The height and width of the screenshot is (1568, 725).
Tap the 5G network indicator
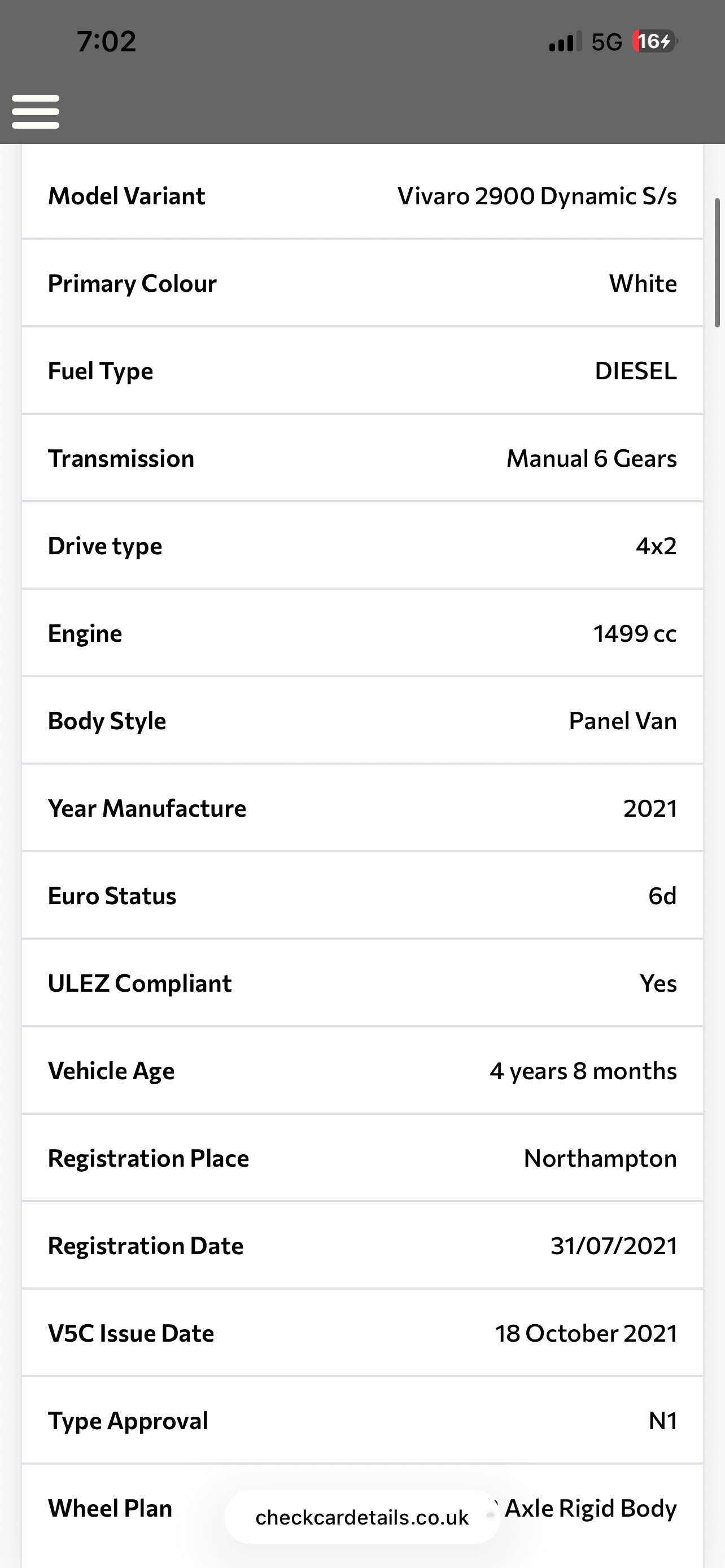click(x=605, y=41)
